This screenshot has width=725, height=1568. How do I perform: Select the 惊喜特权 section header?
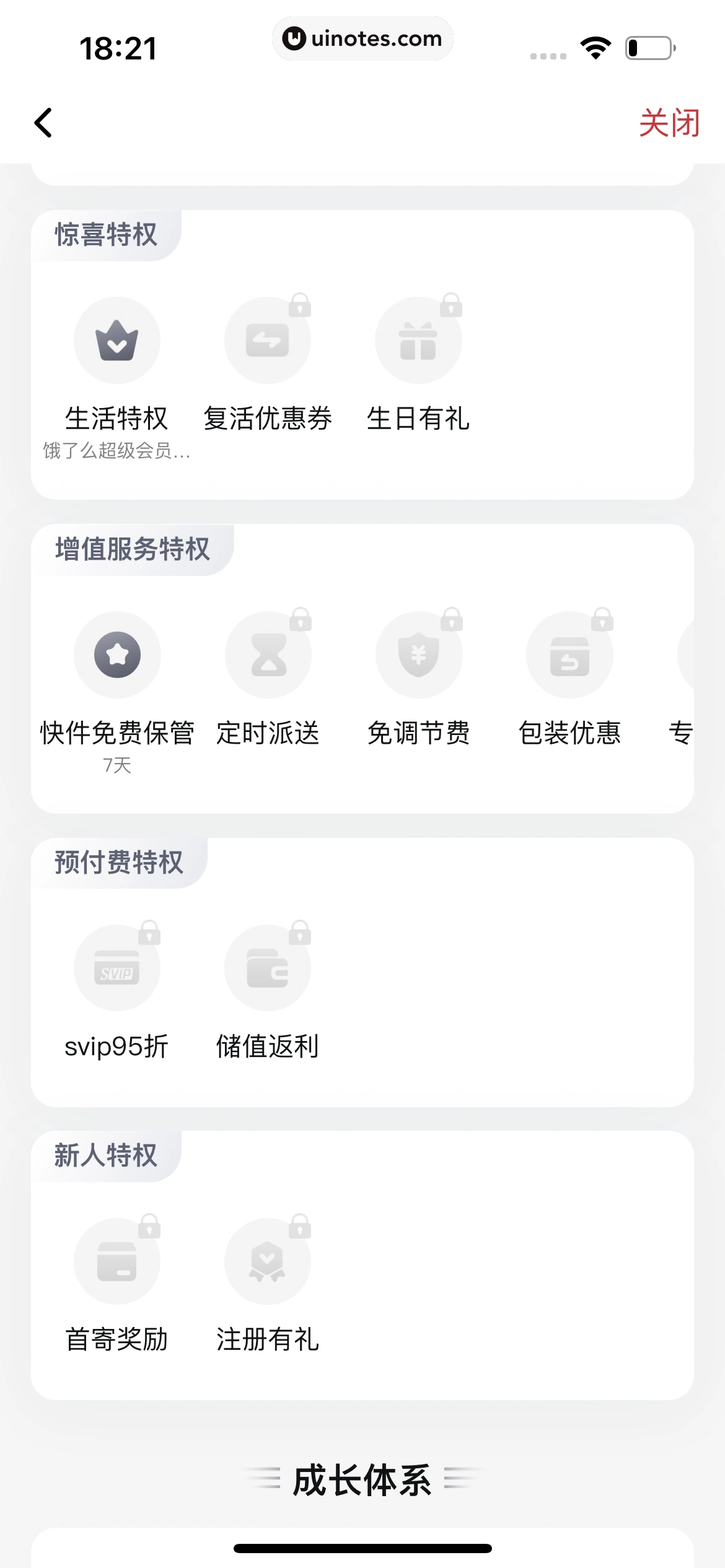click(106, 234)
